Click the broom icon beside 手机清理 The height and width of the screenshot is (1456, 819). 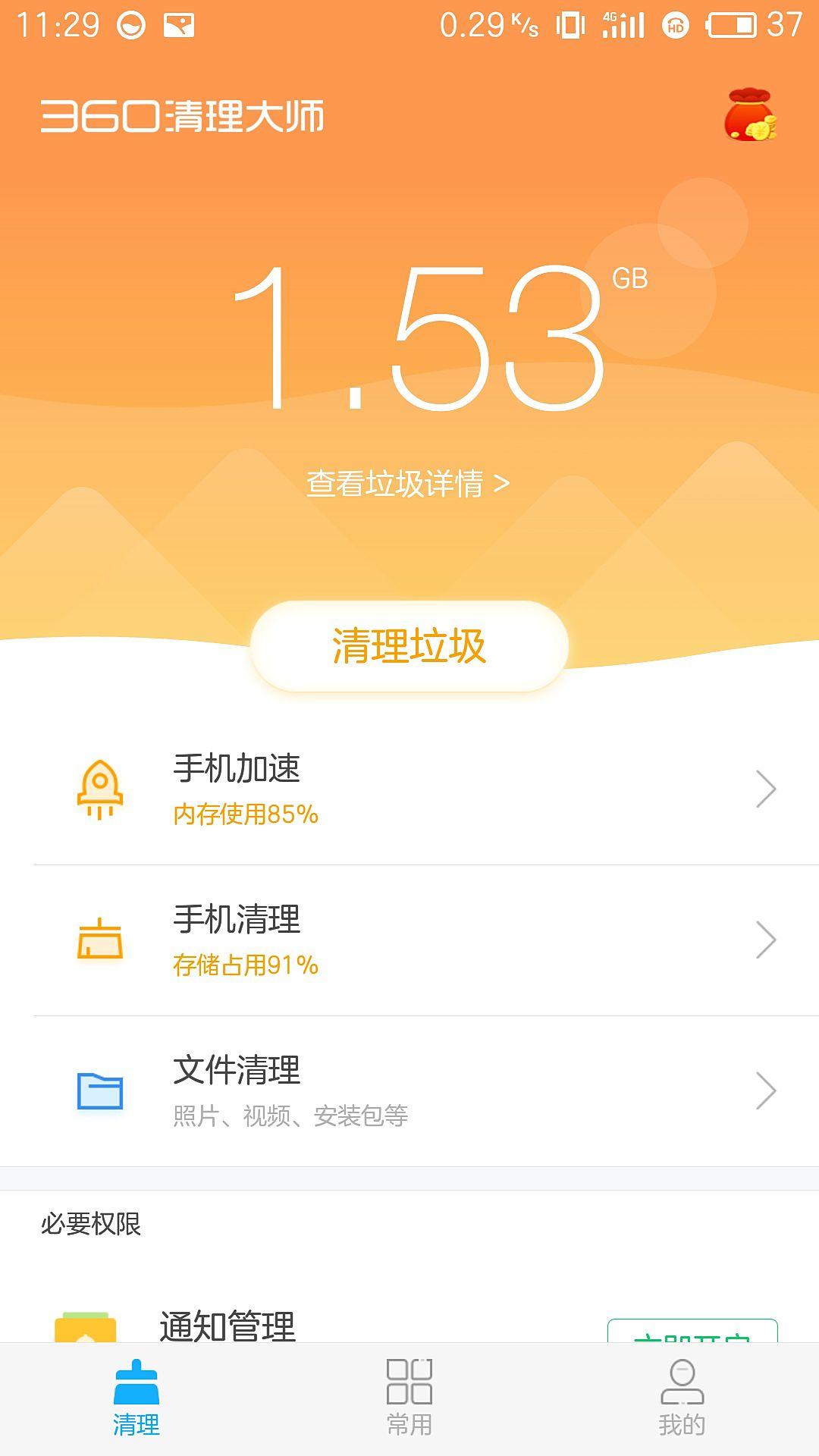(99, 938)
